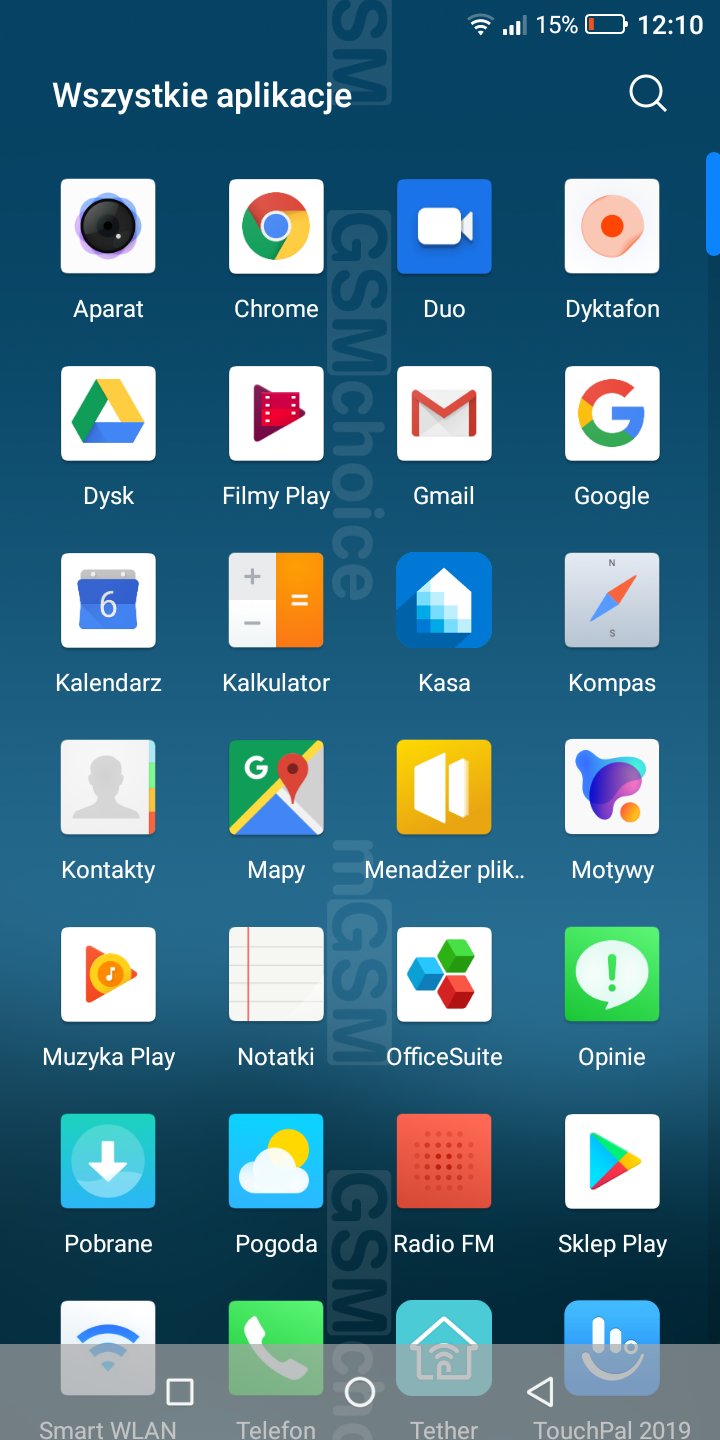Open the Kompas app
Screen dimensions: 720x1440
click(x=612, y=600)
